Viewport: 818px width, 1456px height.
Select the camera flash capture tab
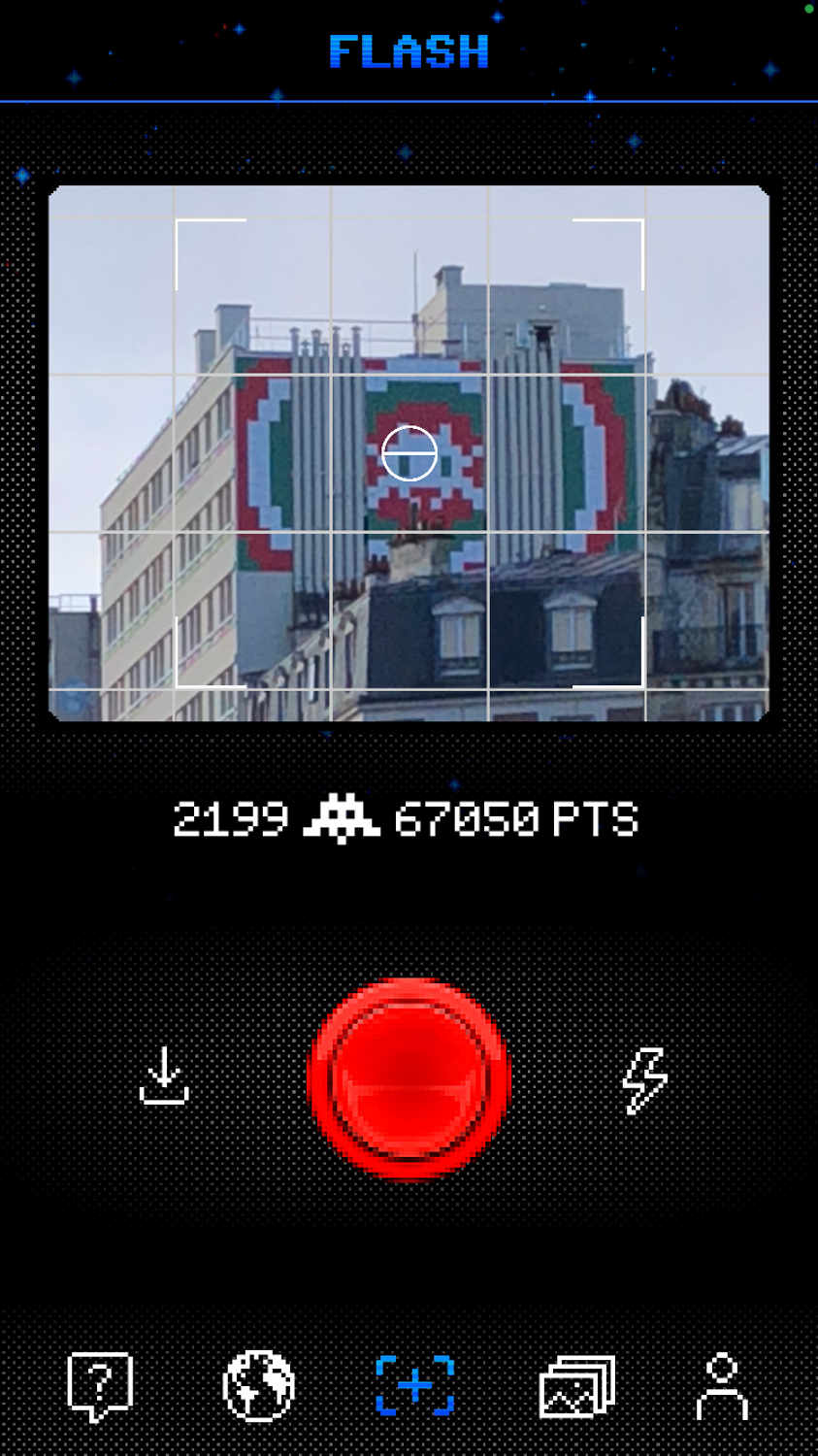(415, 1385)
